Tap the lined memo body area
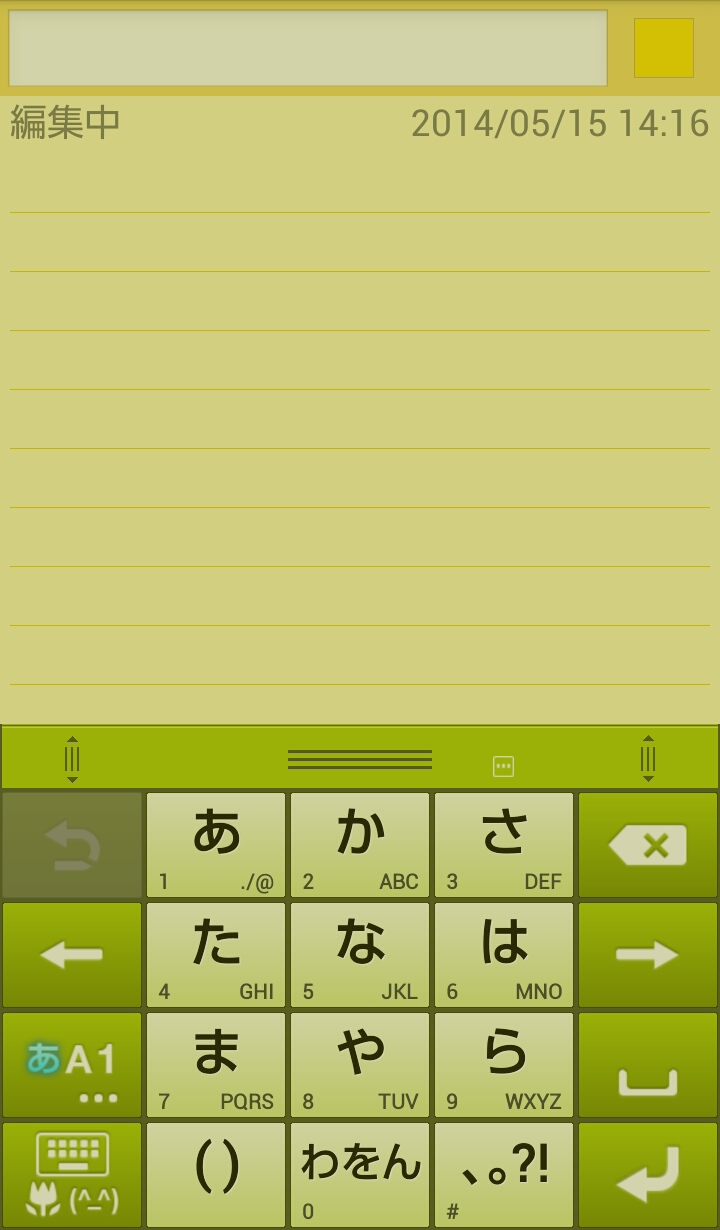The width and height of the screenshot is (720, 1230). pos(360,420)
